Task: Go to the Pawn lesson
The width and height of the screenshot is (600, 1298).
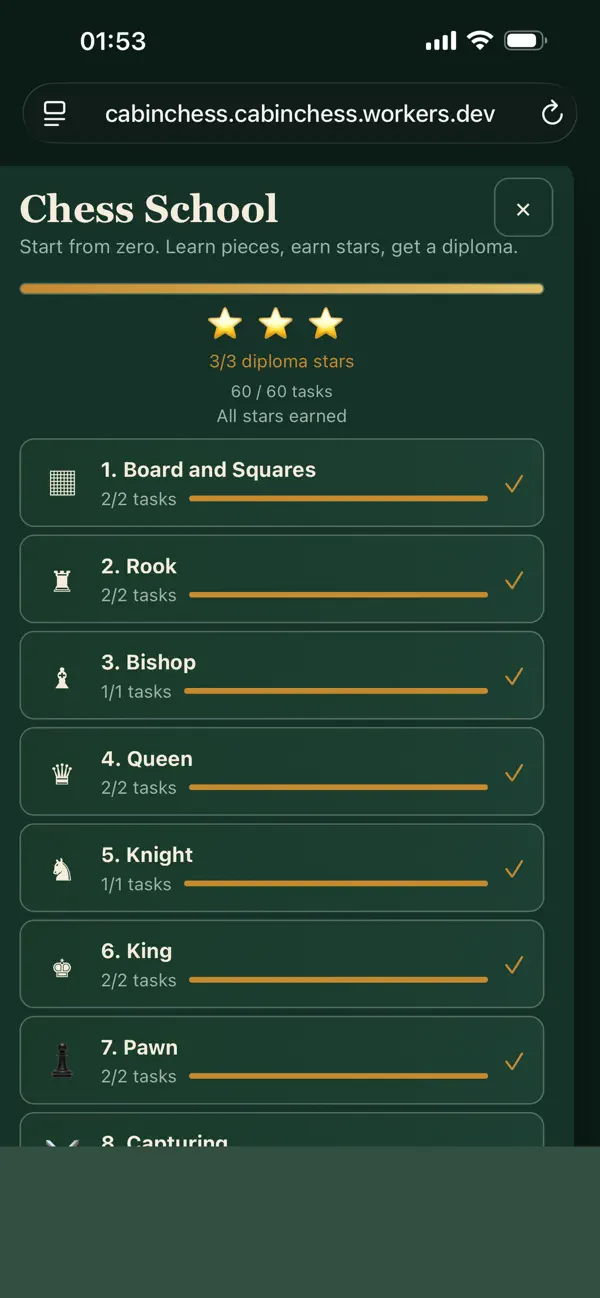Action: (x=282, y=1060)
